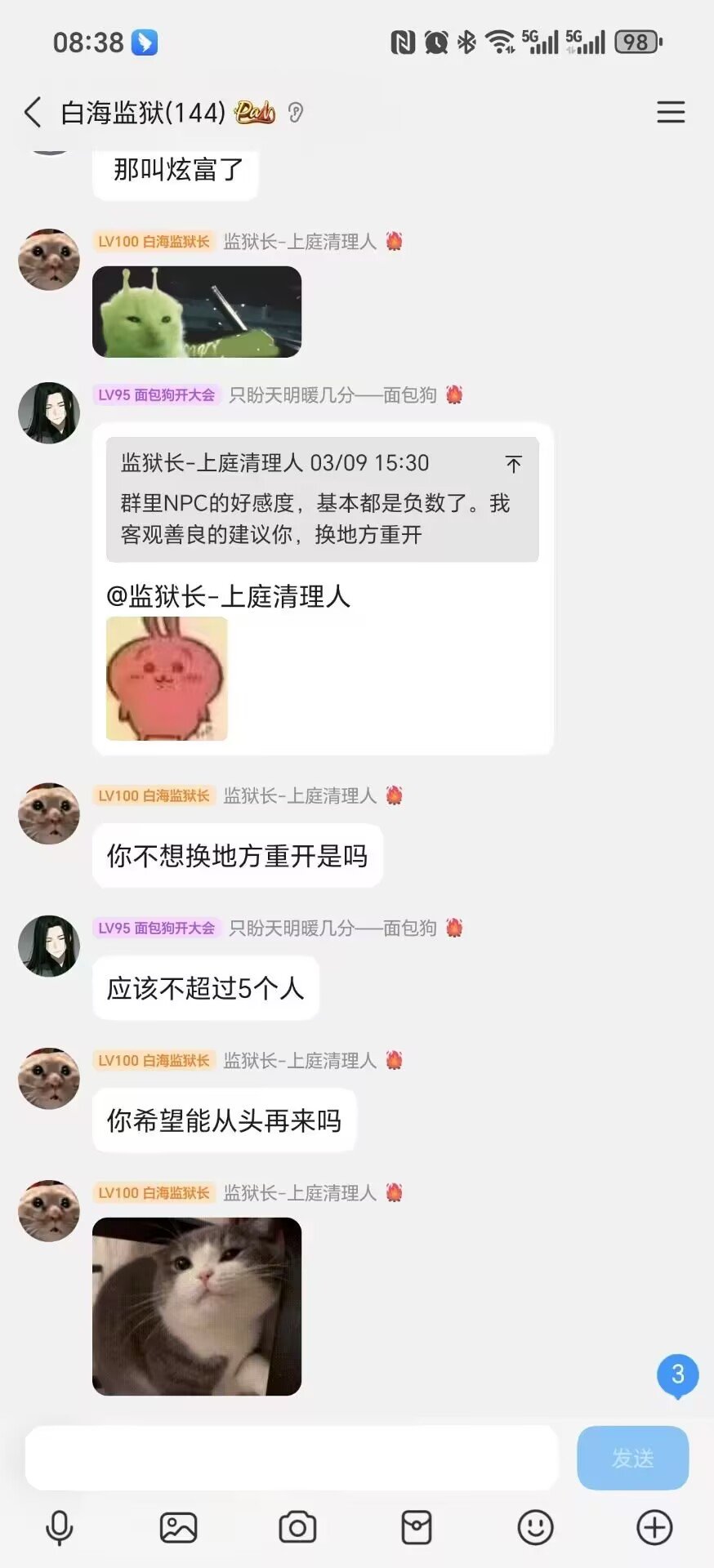
Task: Open the hamster avatar beside 你希望能从头再来吗
Action: tap(49, 1078)
